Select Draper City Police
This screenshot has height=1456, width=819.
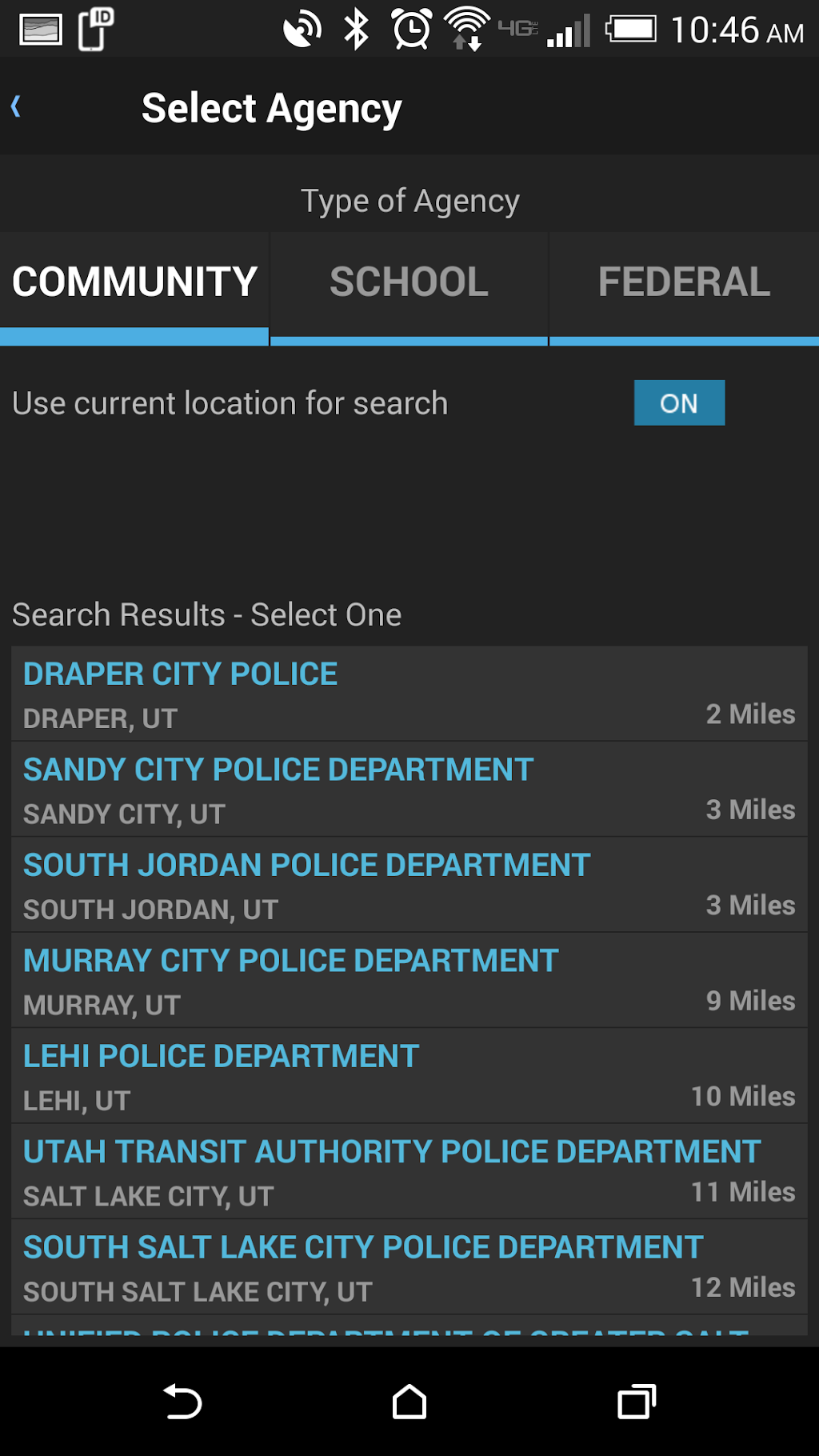coord(409,694)
